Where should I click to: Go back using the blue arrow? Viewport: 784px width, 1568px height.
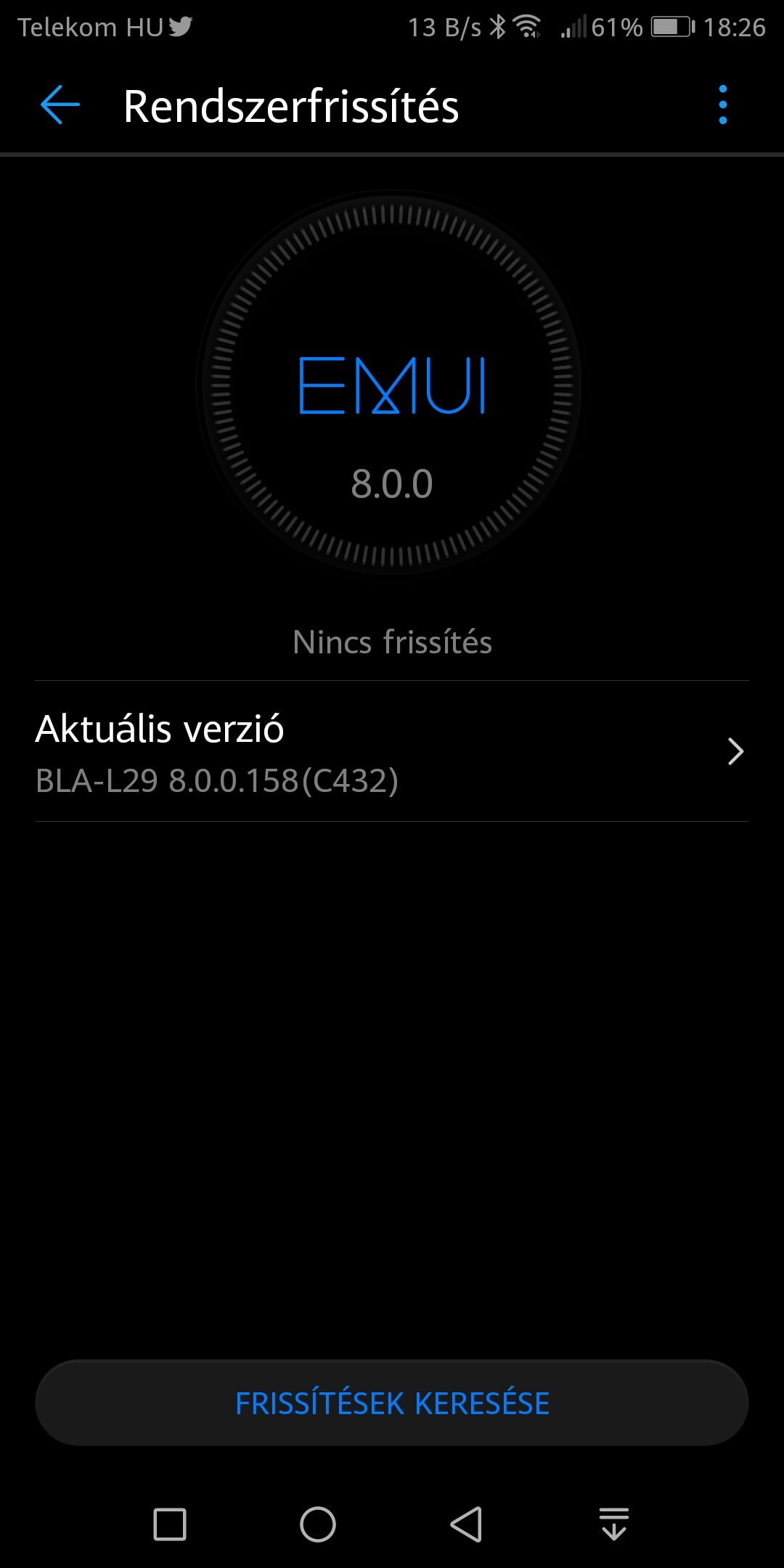pos(60,105)
